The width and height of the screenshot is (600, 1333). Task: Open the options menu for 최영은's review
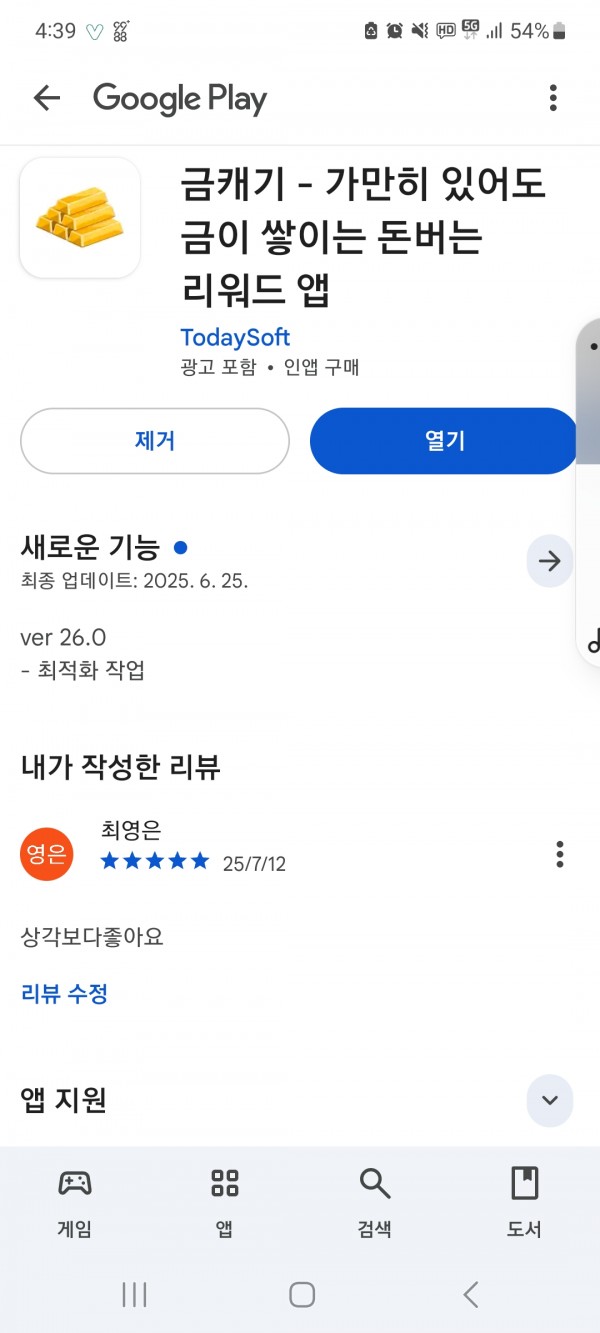click(560, 854)
